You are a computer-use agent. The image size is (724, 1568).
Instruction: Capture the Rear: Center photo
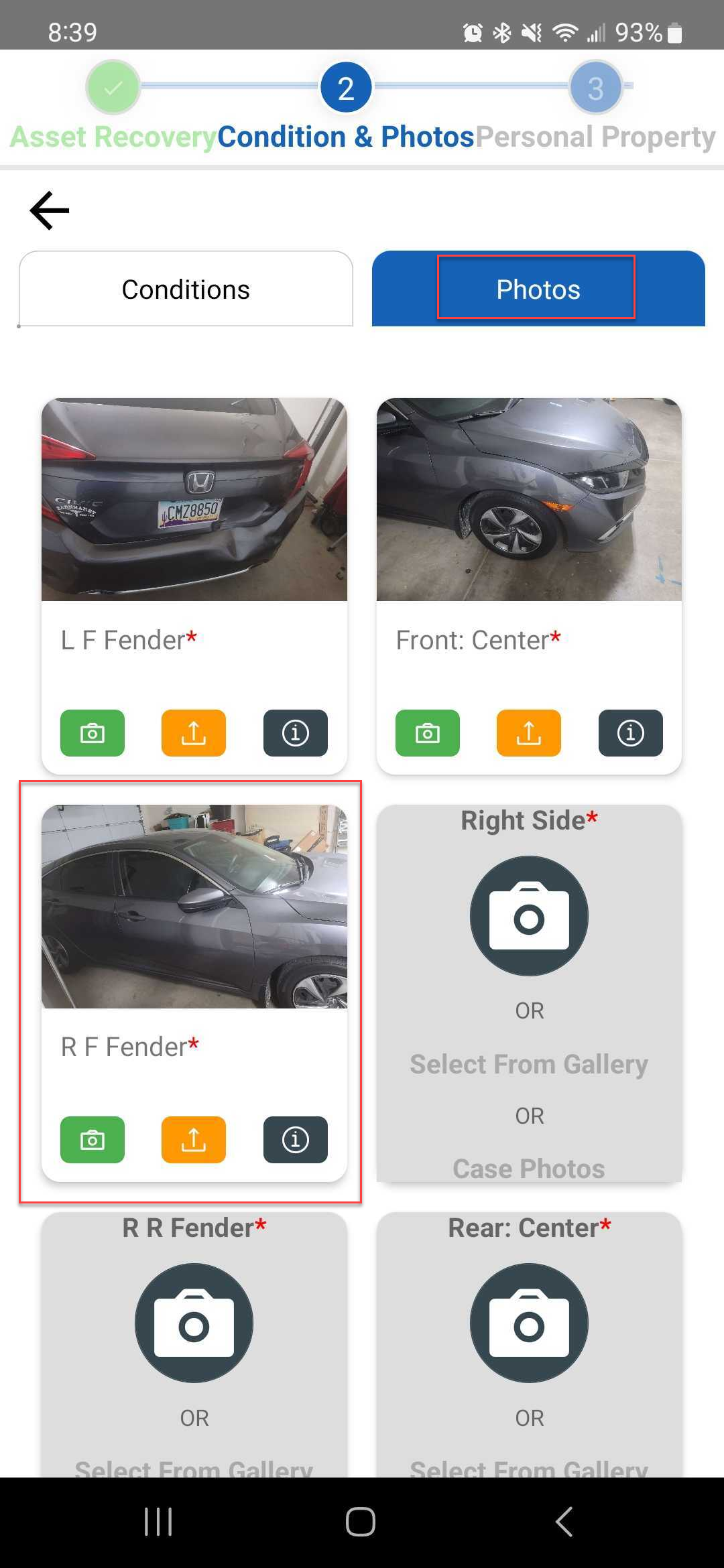(529, 1323)
